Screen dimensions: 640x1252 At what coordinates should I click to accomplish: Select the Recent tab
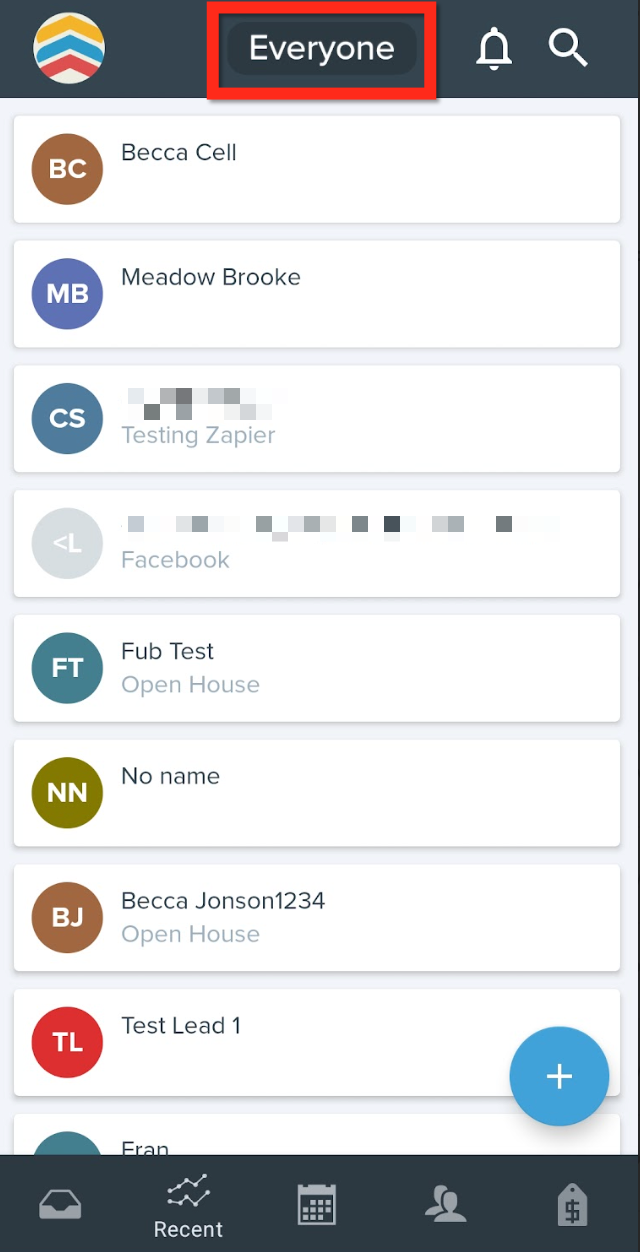coord(188,1205)
